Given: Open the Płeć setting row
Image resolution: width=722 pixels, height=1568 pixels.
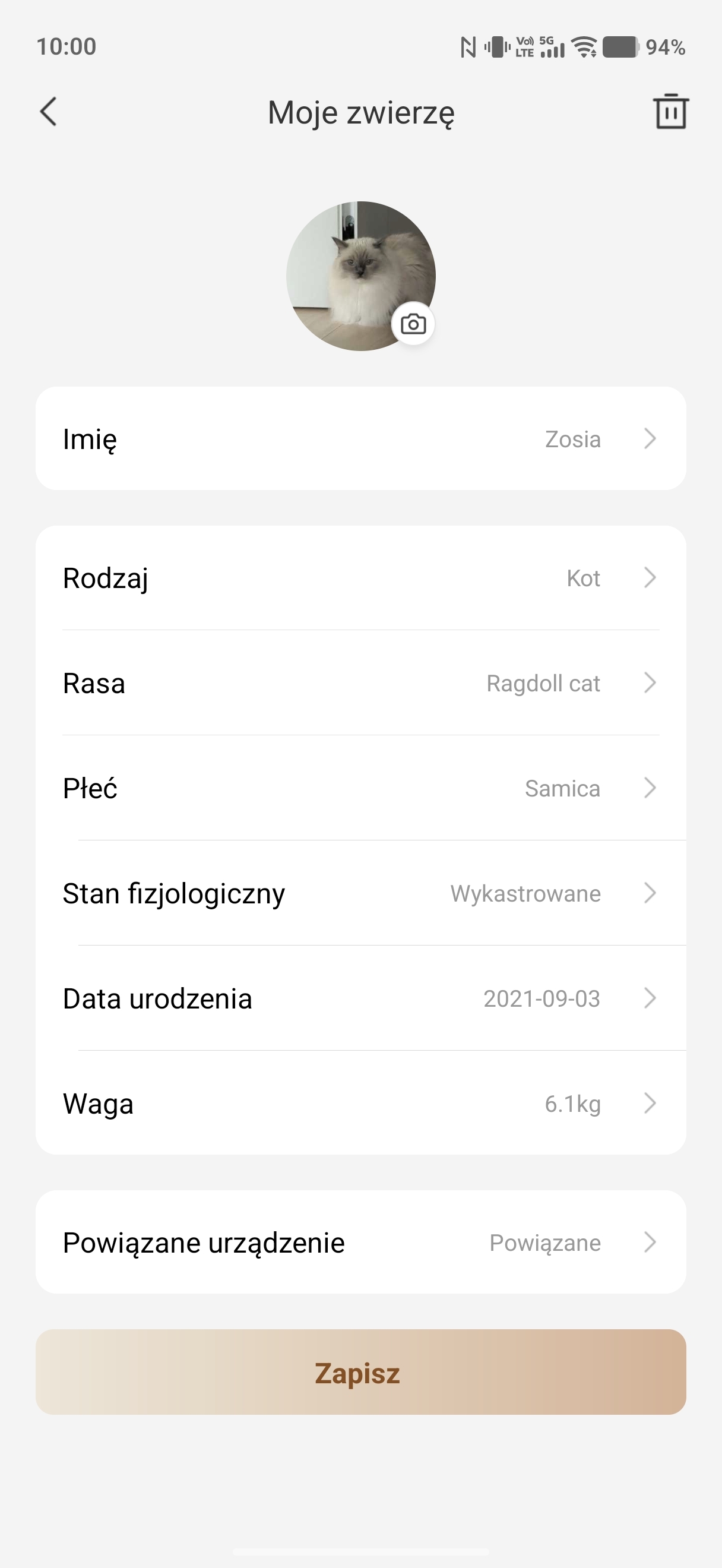Looking at the screenshot, I should pos(360,788).
